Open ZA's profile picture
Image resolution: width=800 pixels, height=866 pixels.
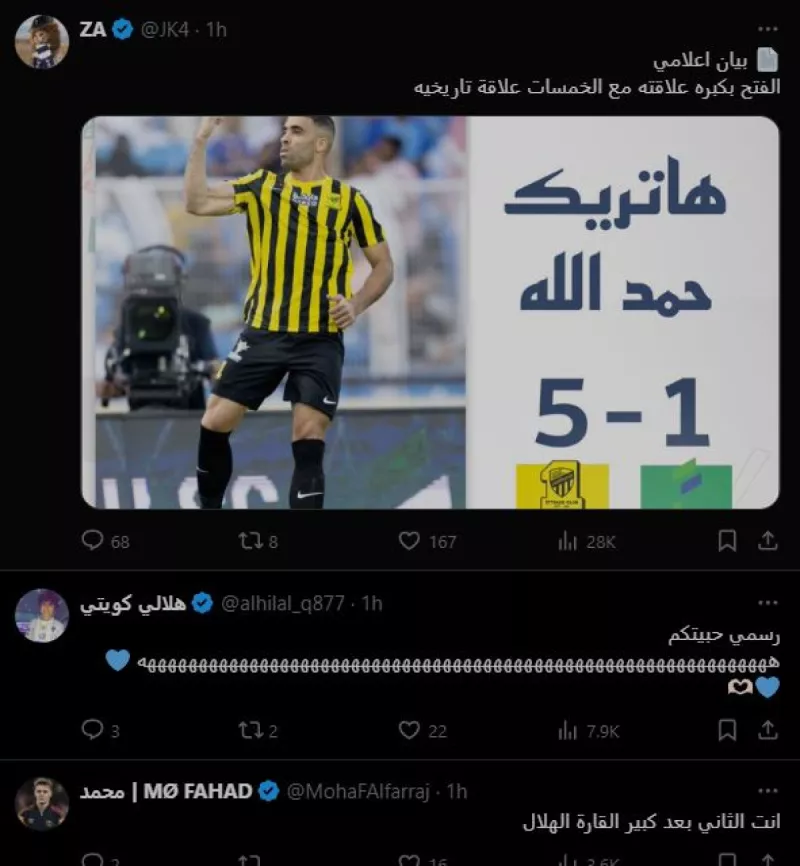tap(42, 42)
